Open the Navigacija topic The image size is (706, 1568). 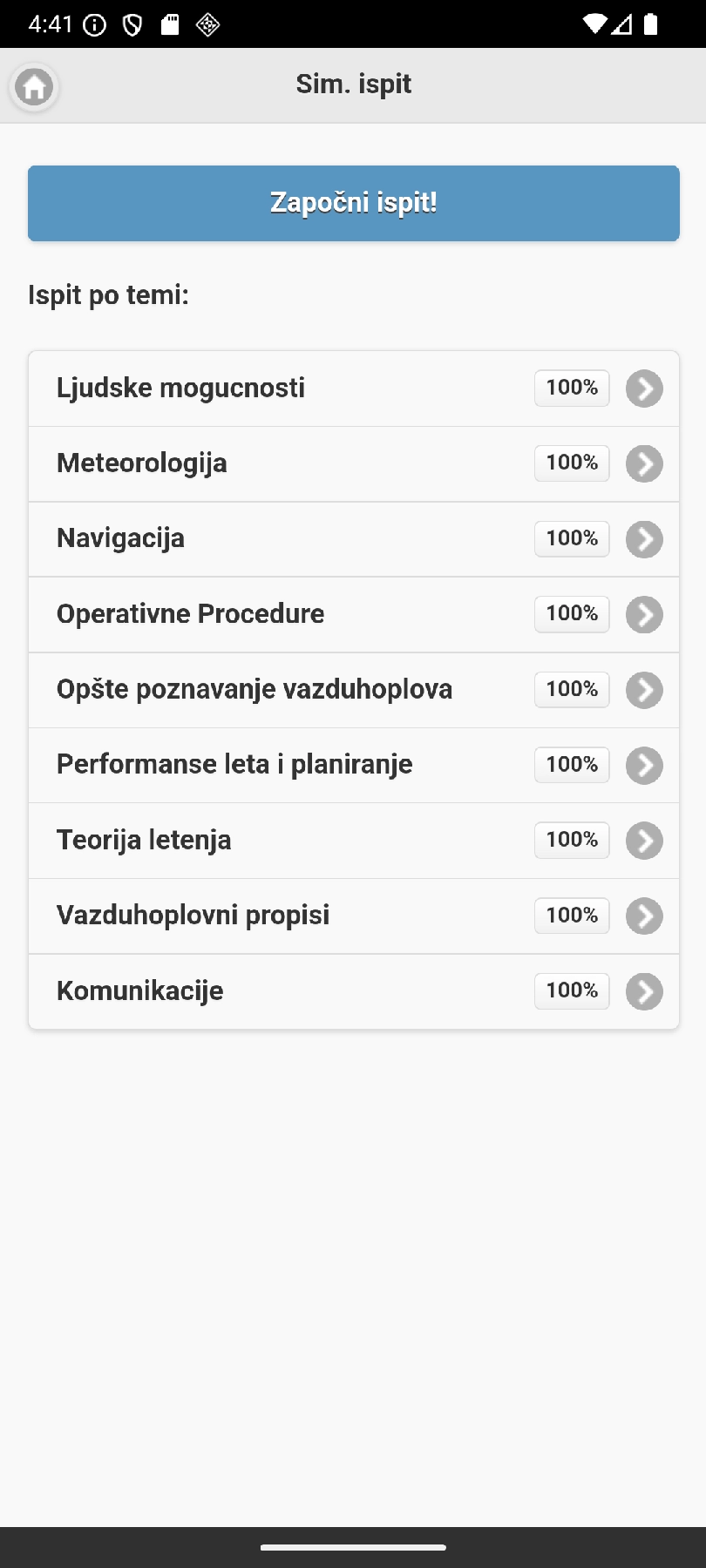pos(353,539)
